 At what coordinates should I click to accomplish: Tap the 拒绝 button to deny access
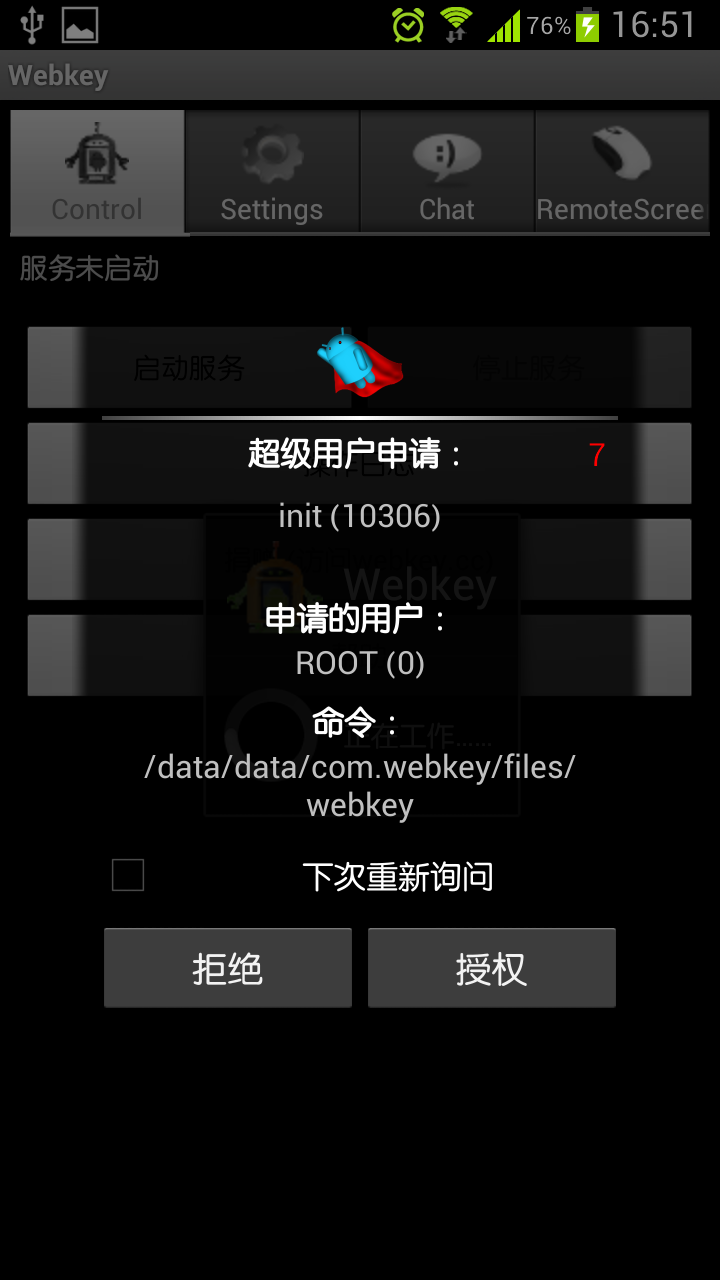pyautogui.click(x=227, y=967)
